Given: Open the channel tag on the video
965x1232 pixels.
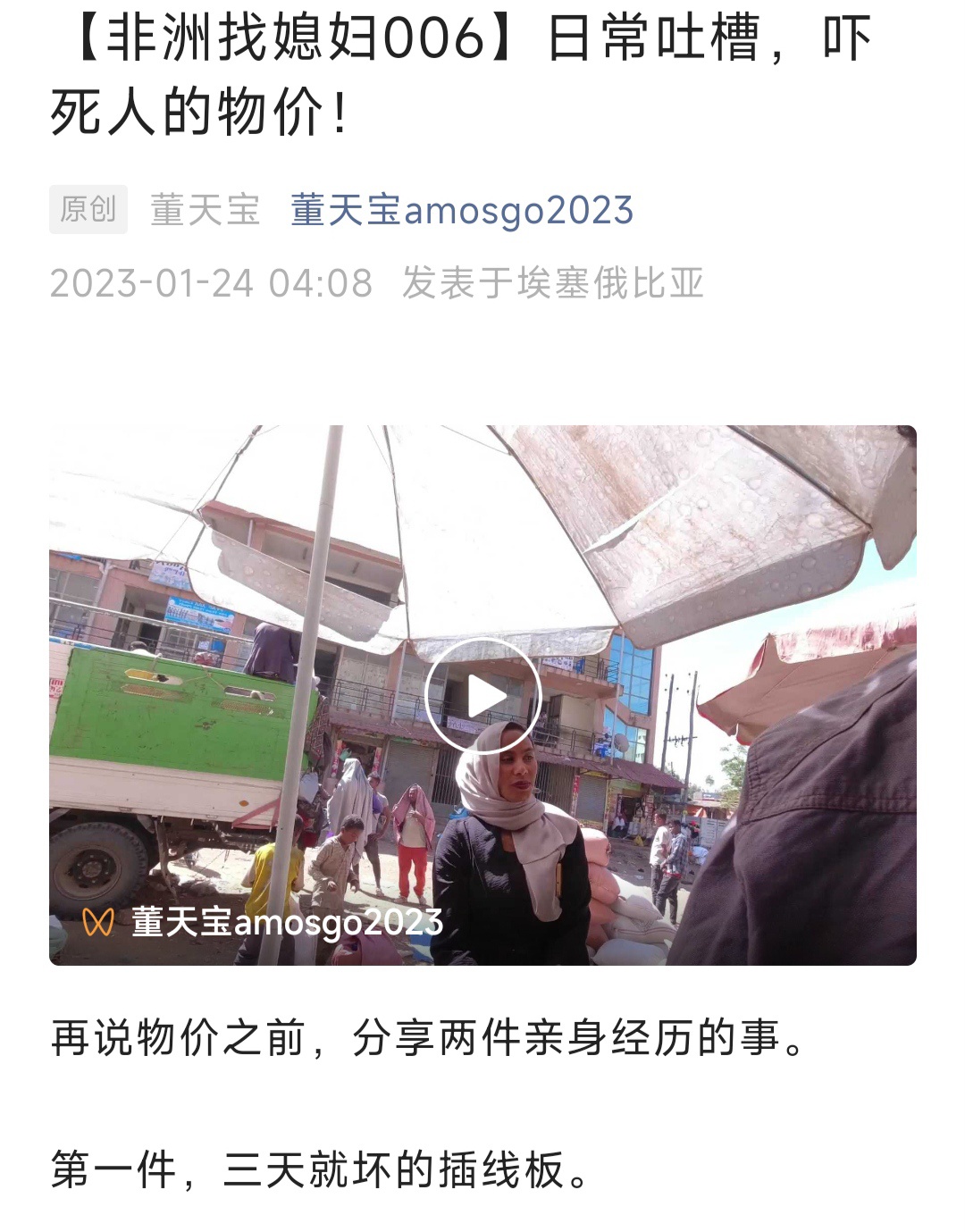Looking at the screenshot, I should [263, 922].
